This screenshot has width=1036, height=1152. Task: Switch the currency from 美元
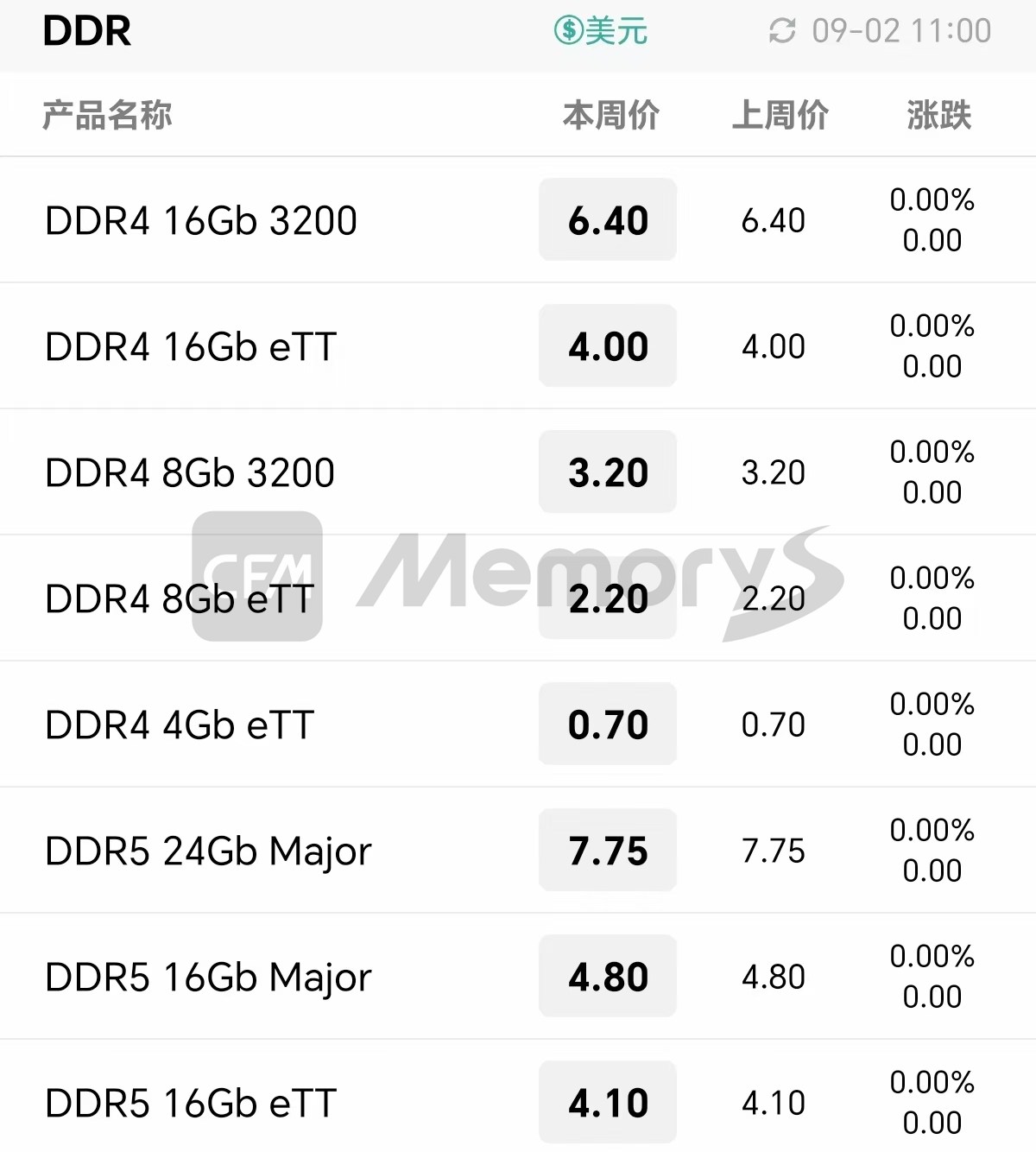pos(601,31)
